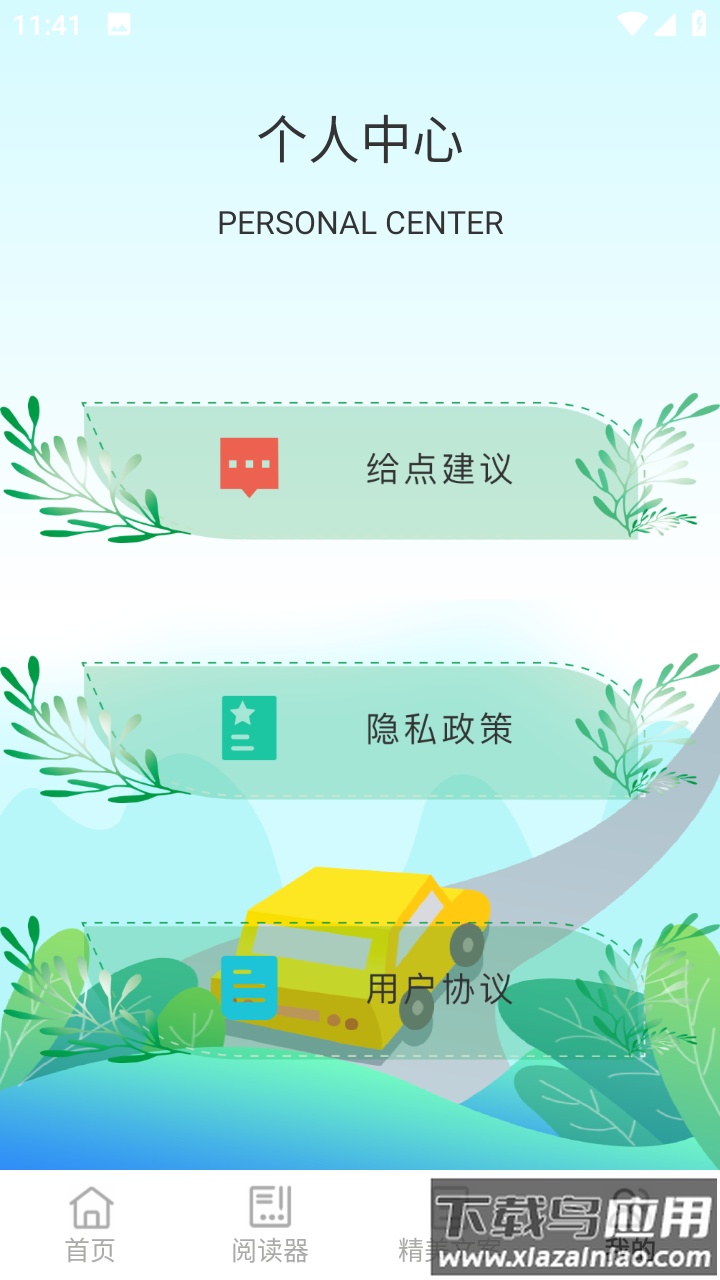Viewport: 720px width, 1280px height.
Task: Click the 精美文案 icon in bottom bar
Action: [450, 1207]
